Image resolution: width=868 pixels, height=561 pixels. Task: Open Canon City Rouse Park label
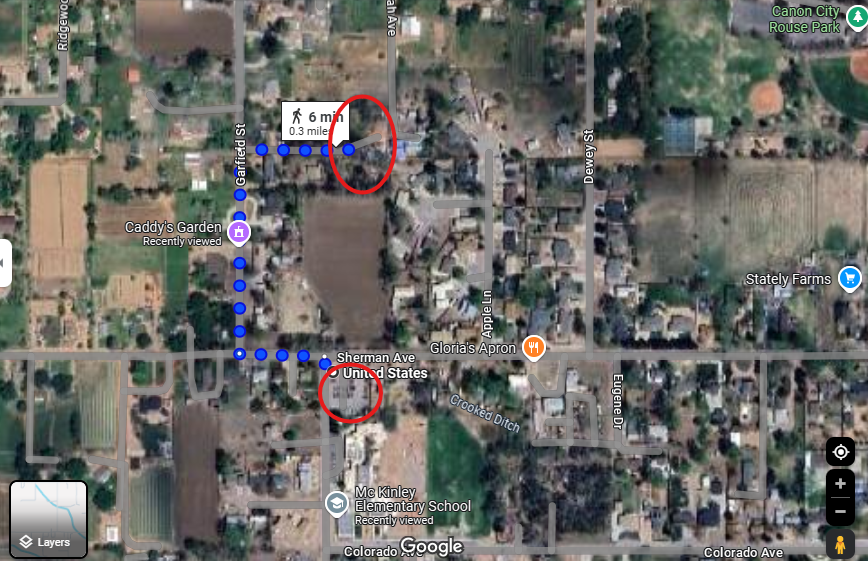pos(805,19)
